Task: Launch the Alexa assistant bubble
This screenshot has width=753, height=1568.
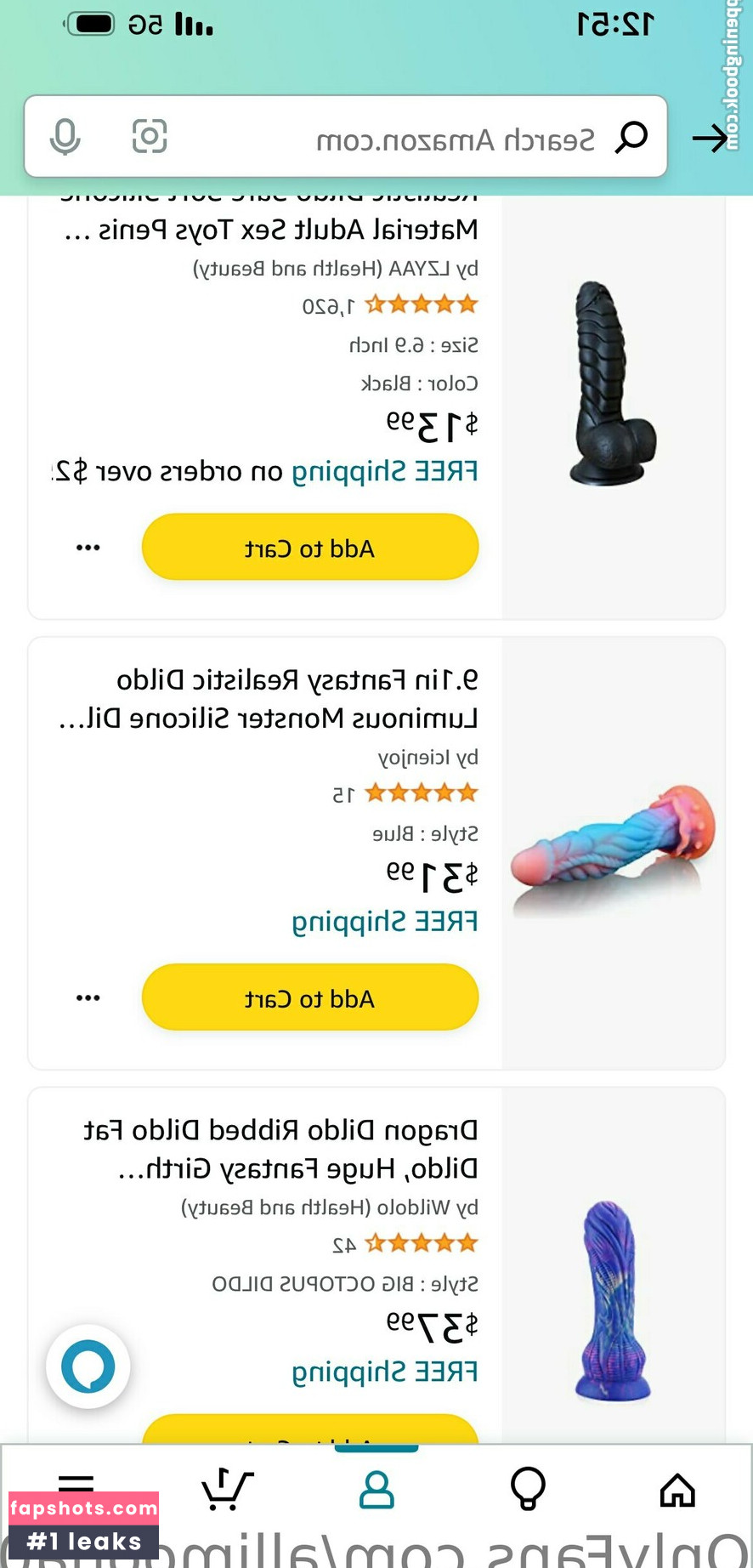Action: pos(88,1366)
